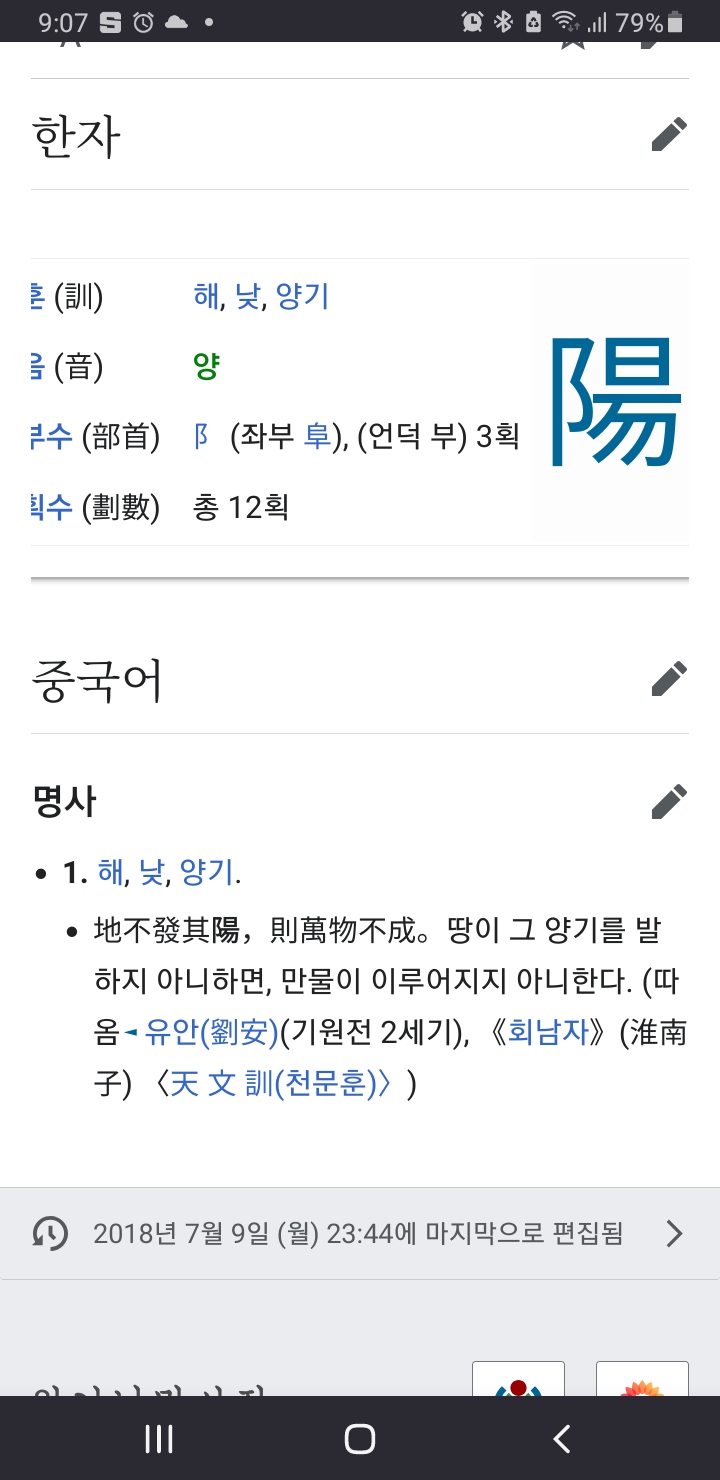The width and height of the screenshot is (720, 1480).
Task: Edit the 중국어 section with pencil icon
Action: [669, 678]
